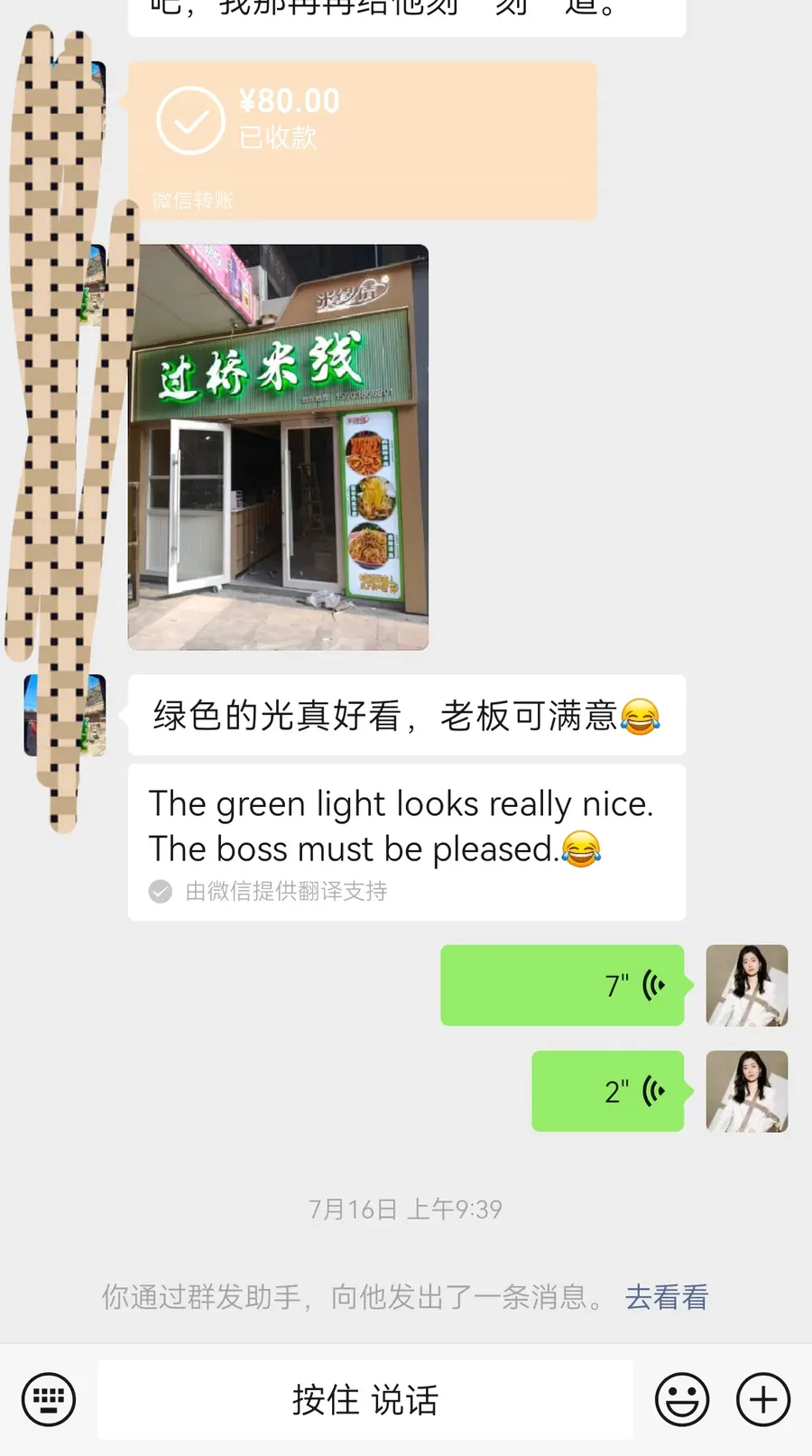Screen dimensions: 812x1456
Task: Open the plus attachments menu
Action: tap(763, 1399)
